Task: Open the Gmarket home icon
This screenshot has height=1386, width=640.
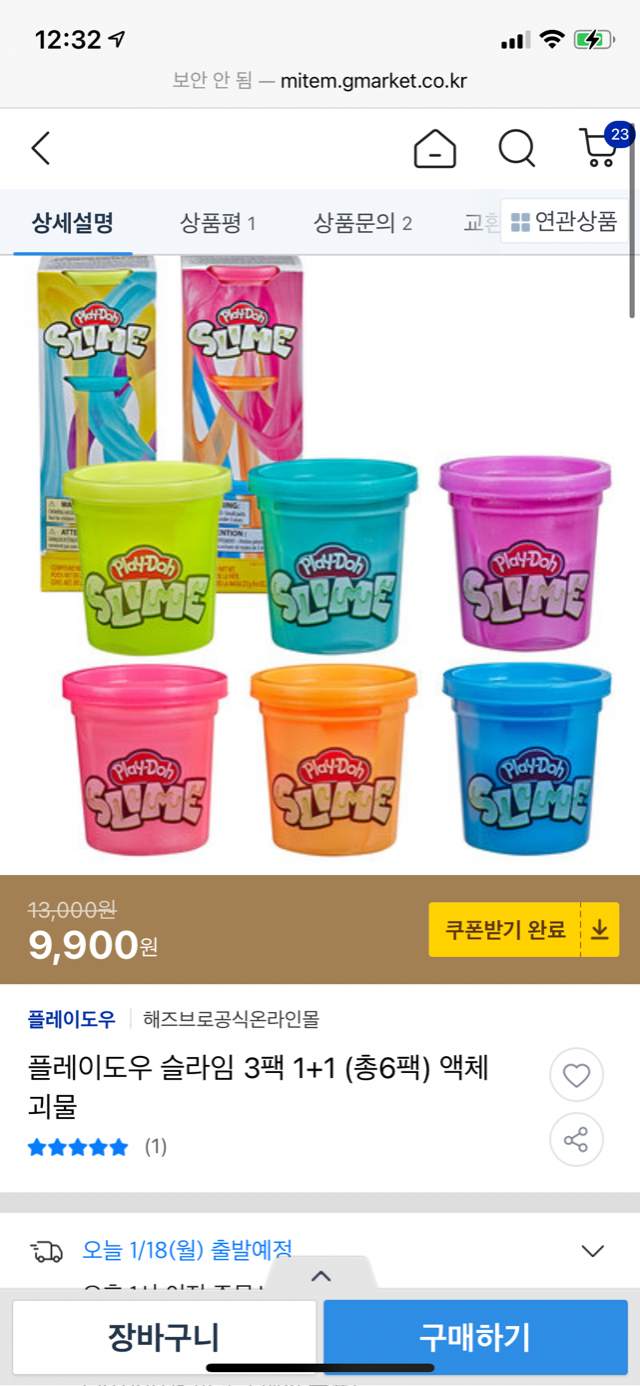Action: [435, 149]
